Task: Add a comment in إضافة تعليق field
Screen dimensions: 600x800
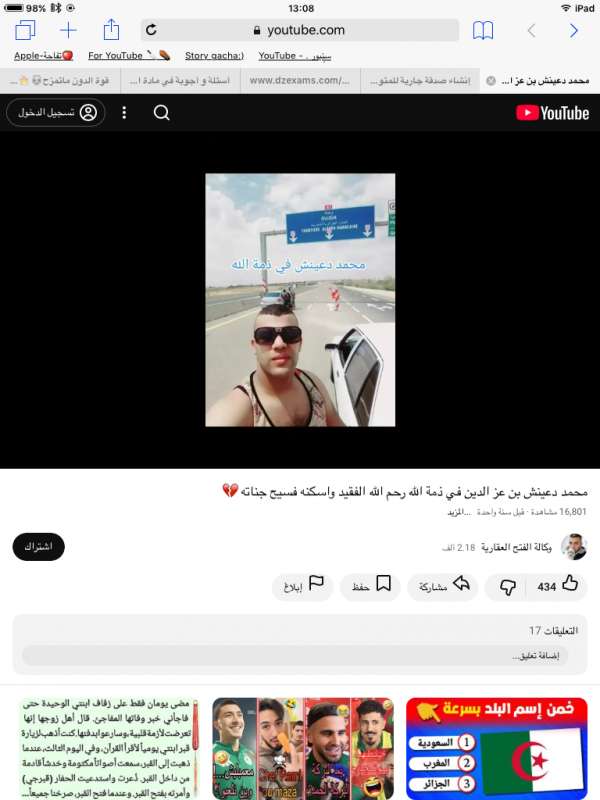Action: click(295, 656)
